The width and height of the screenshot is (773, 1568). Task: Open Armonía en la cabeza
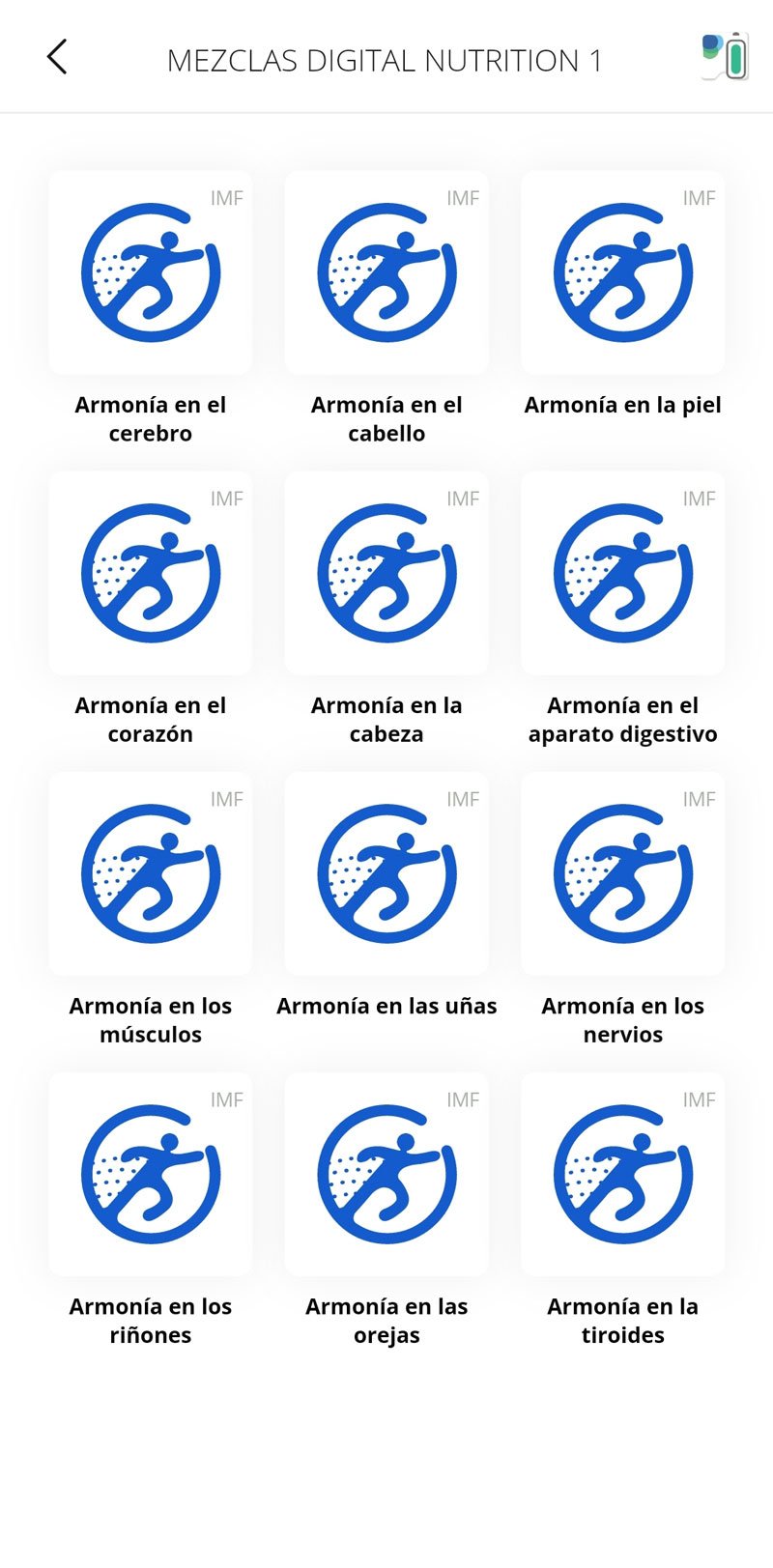tap(386, 574)
